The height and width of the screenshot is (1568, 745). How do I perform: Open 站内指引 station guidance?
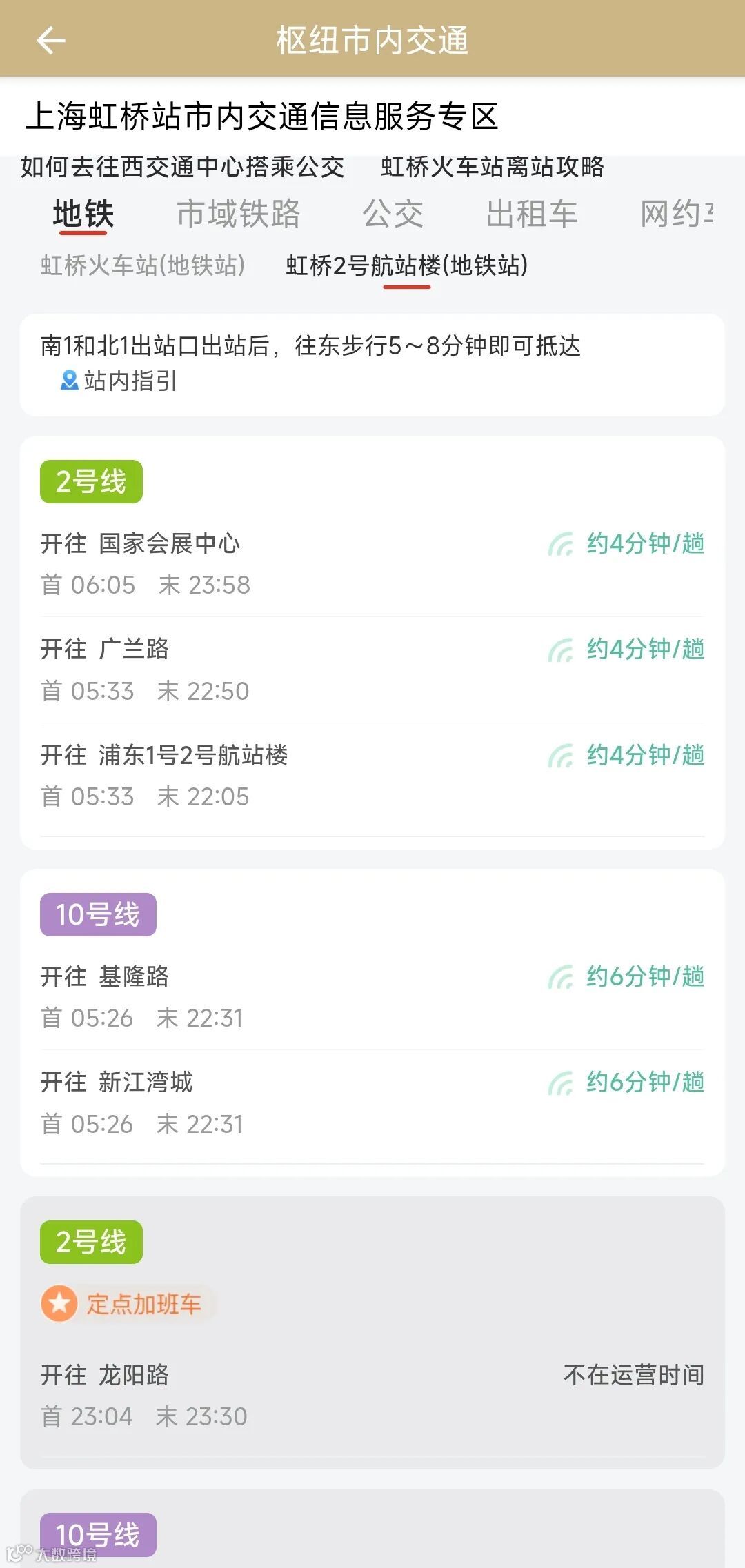119,381
